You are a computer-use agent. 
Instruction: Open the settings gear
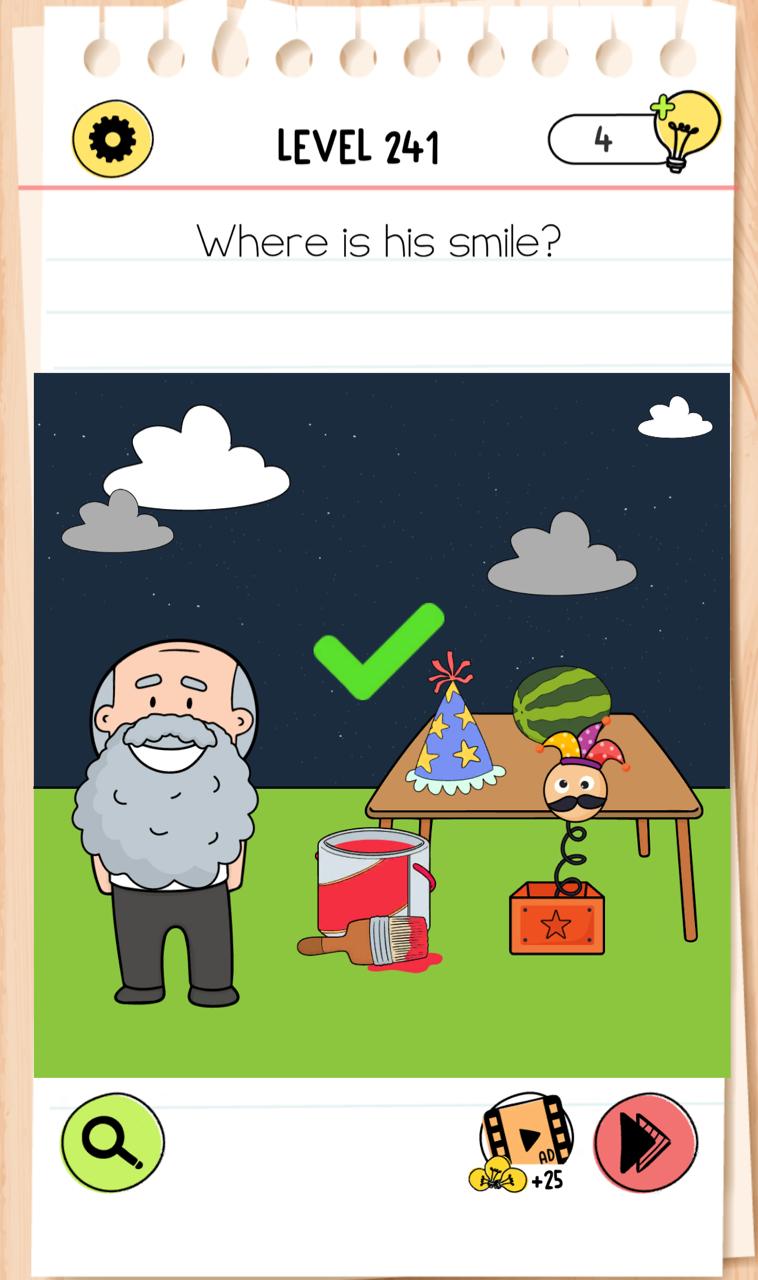click(113, 139)
